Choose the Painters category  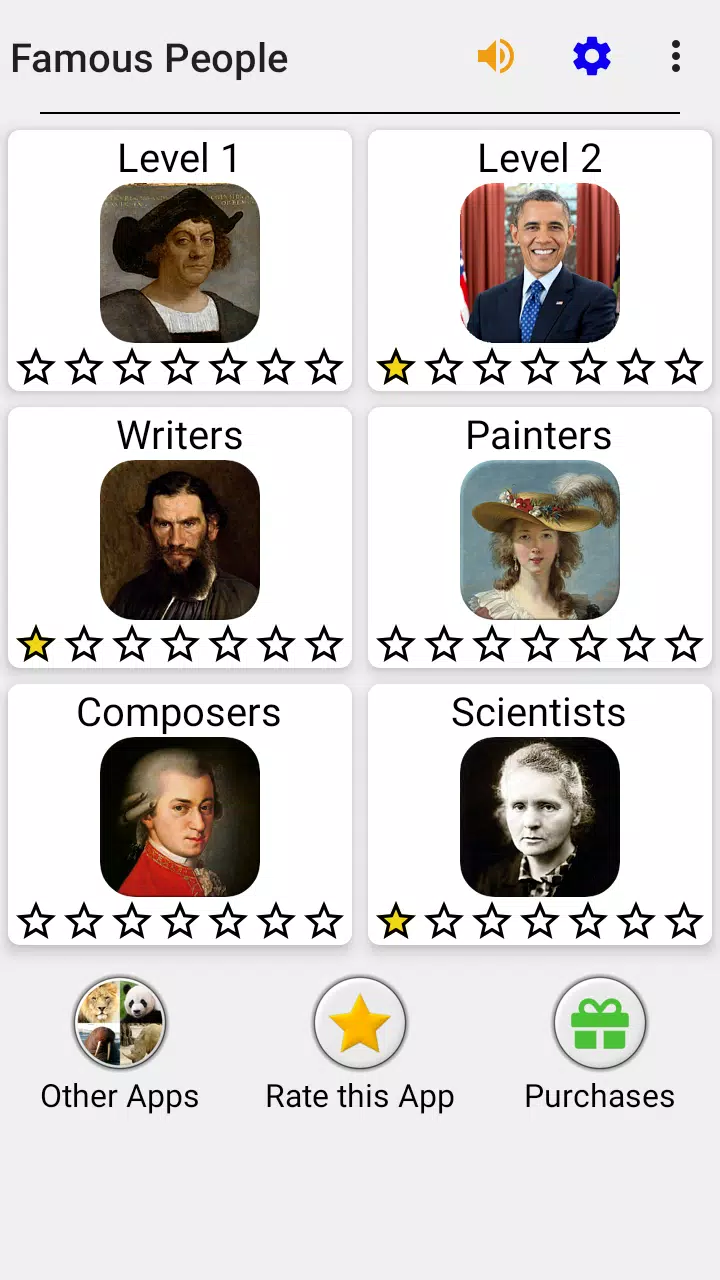pyautogui.click(x=540, y=539)
